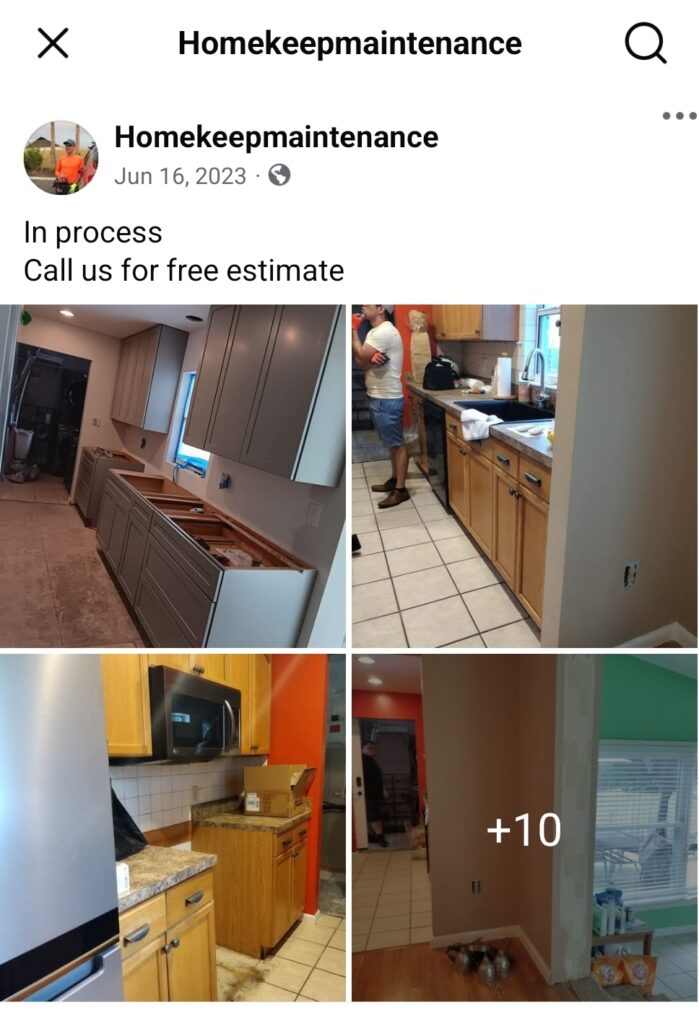The image size is (699, 1024).
Task: View the +10 more photos
Action: click(524, 829)
